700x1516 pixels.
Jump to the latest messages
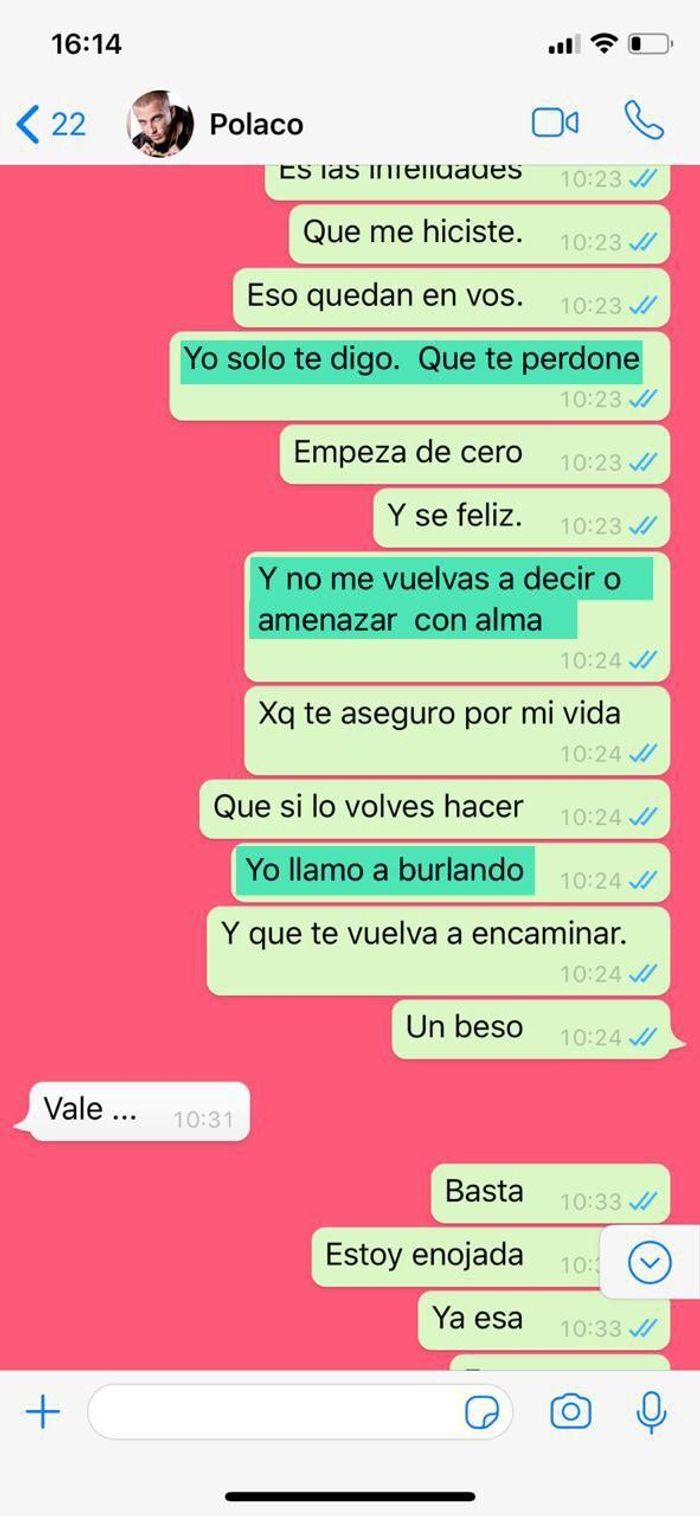point(650,1263)
